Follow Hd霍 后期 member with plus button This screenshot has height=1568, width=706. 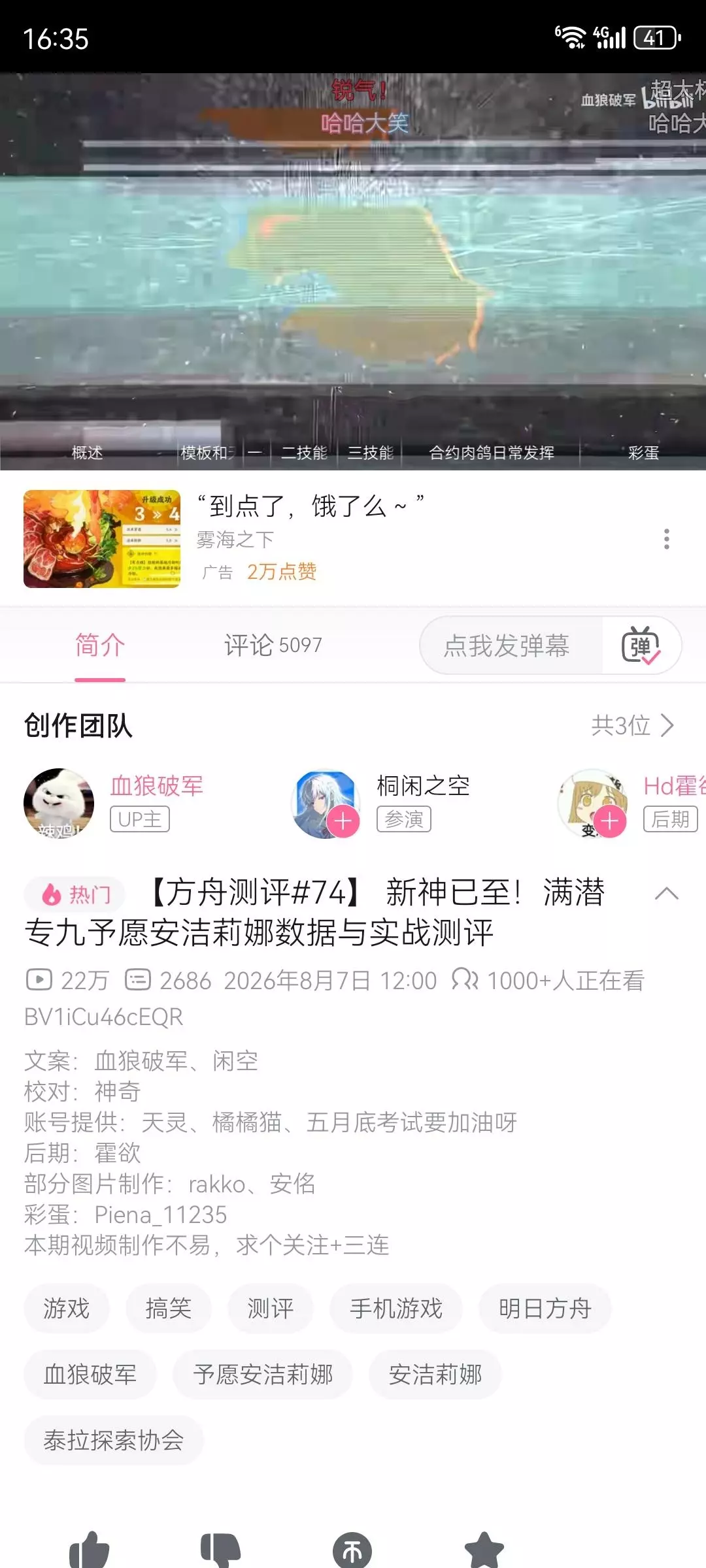pos(610,821)
